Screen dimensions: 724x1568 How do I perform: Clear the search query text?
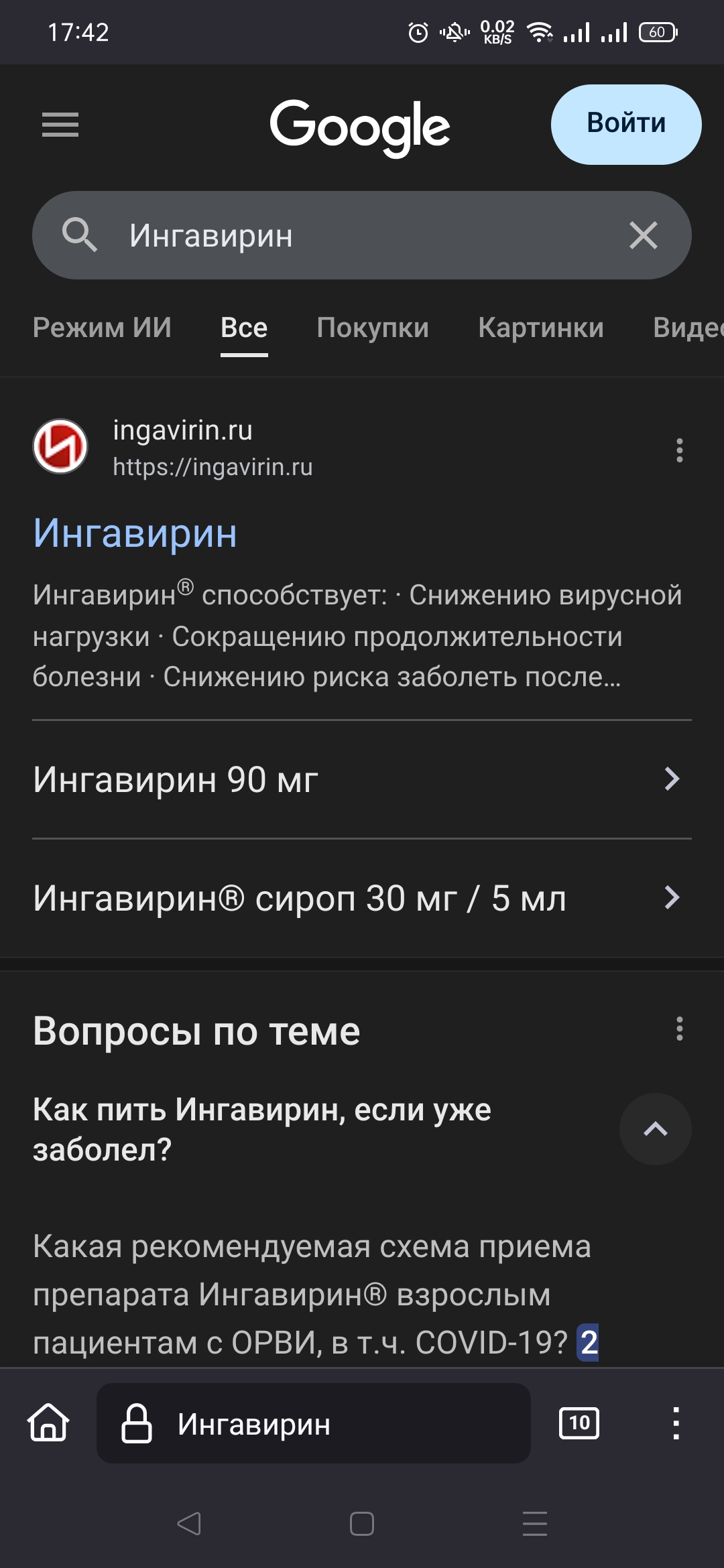pos(643,236)
